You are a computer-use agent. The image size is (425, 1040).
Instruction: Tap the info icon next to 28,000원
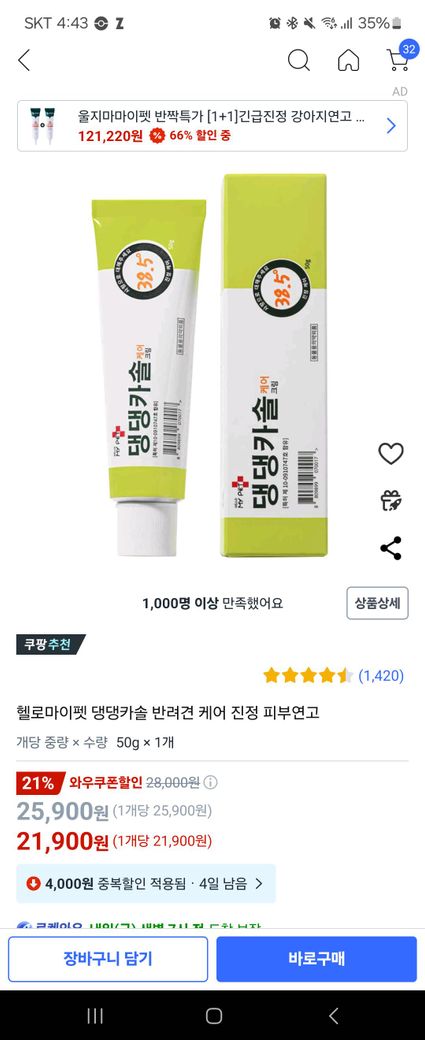(211, 783)
